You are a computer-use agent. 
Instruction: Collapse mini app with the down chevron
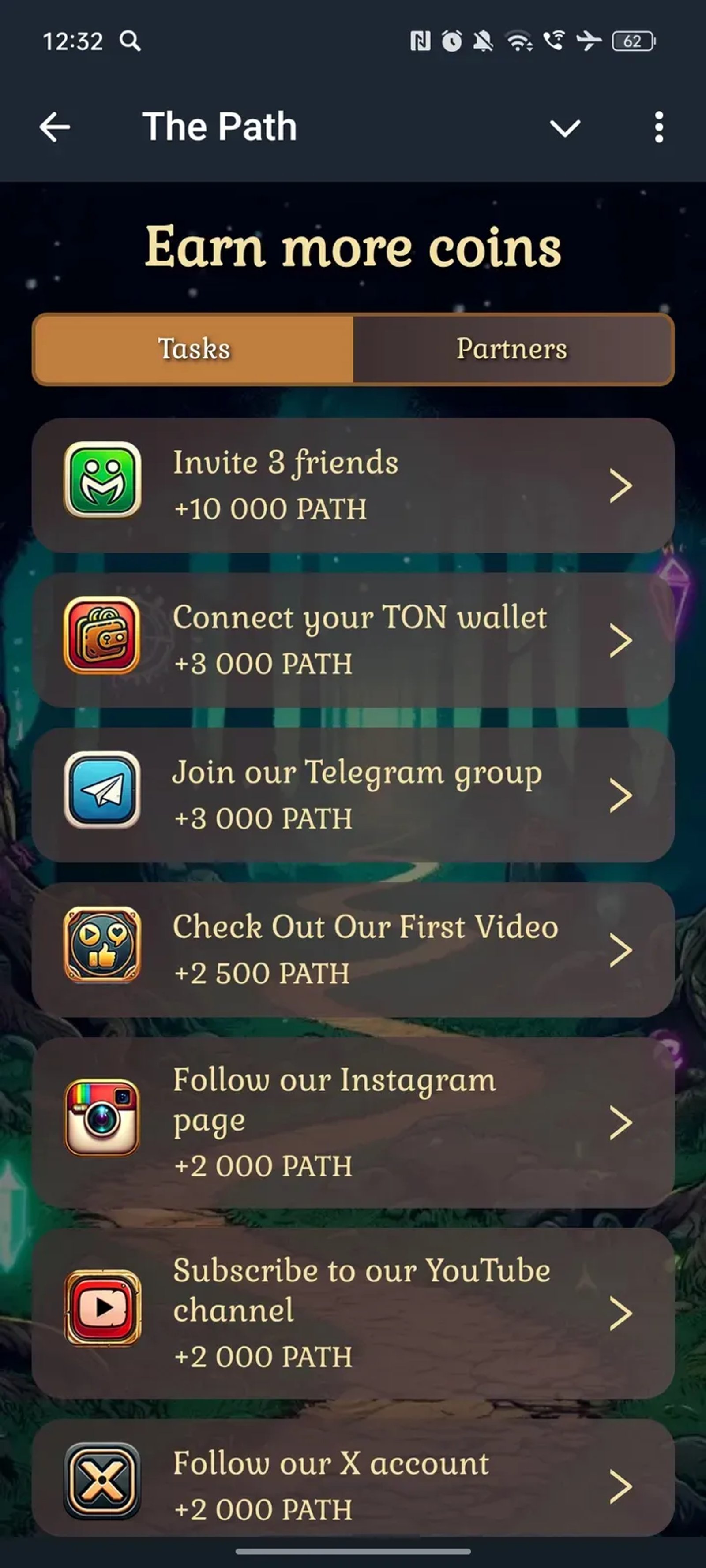click(565, 128)
